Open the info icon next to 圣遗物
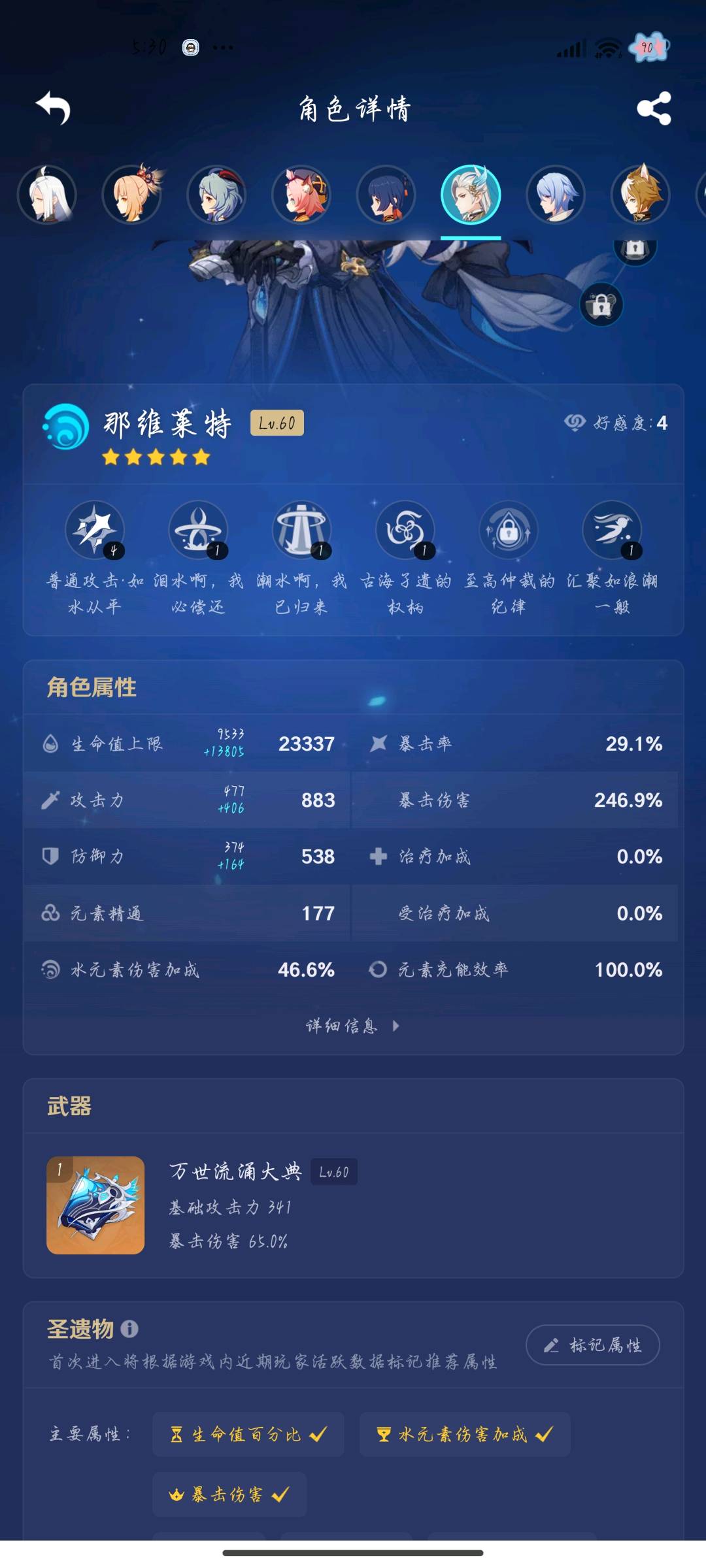 point(129,1329)
